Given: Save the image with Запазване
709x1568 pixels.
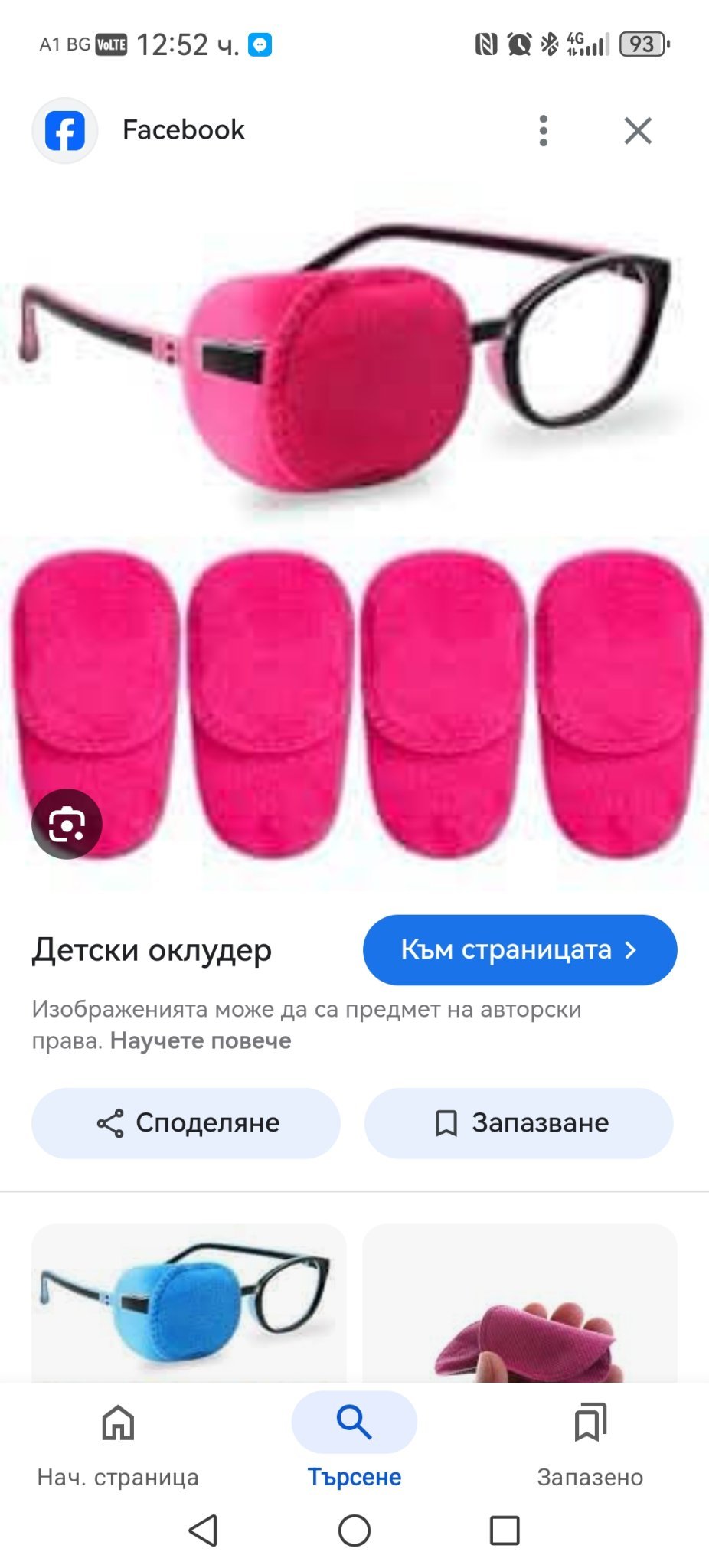Looking at the screenshot, I should click(519, 1123).
